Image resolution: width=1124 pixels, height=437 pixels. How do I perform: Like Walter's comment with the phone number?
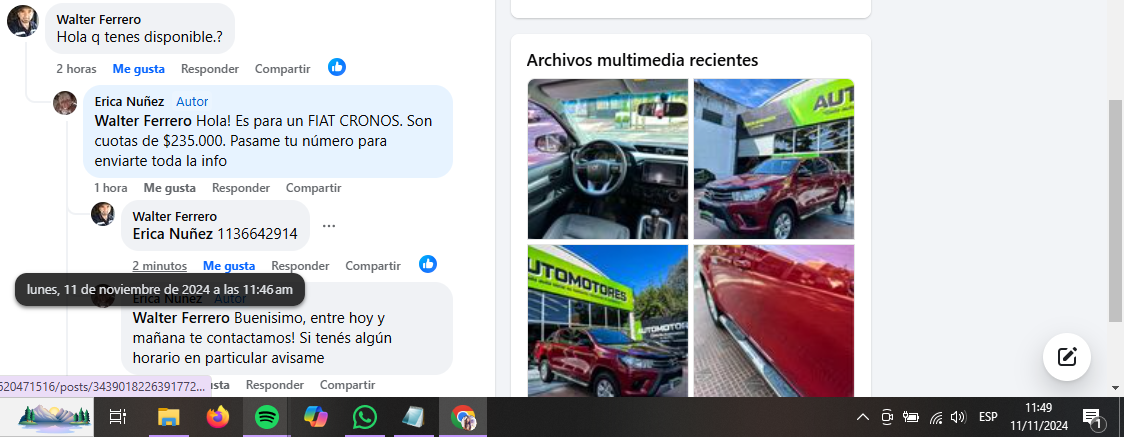229,266
